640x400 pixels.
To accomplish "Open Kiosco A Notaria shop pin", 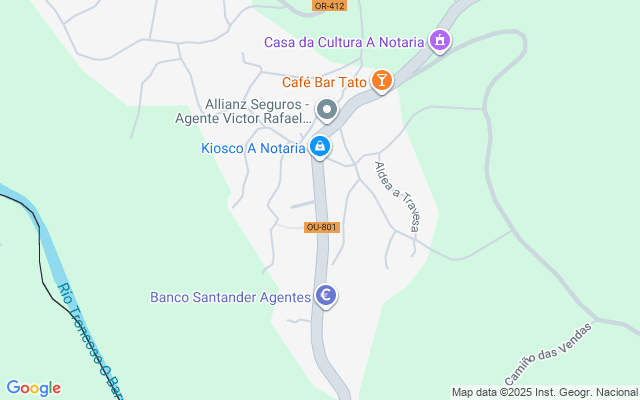I will [x=319, y=148].
